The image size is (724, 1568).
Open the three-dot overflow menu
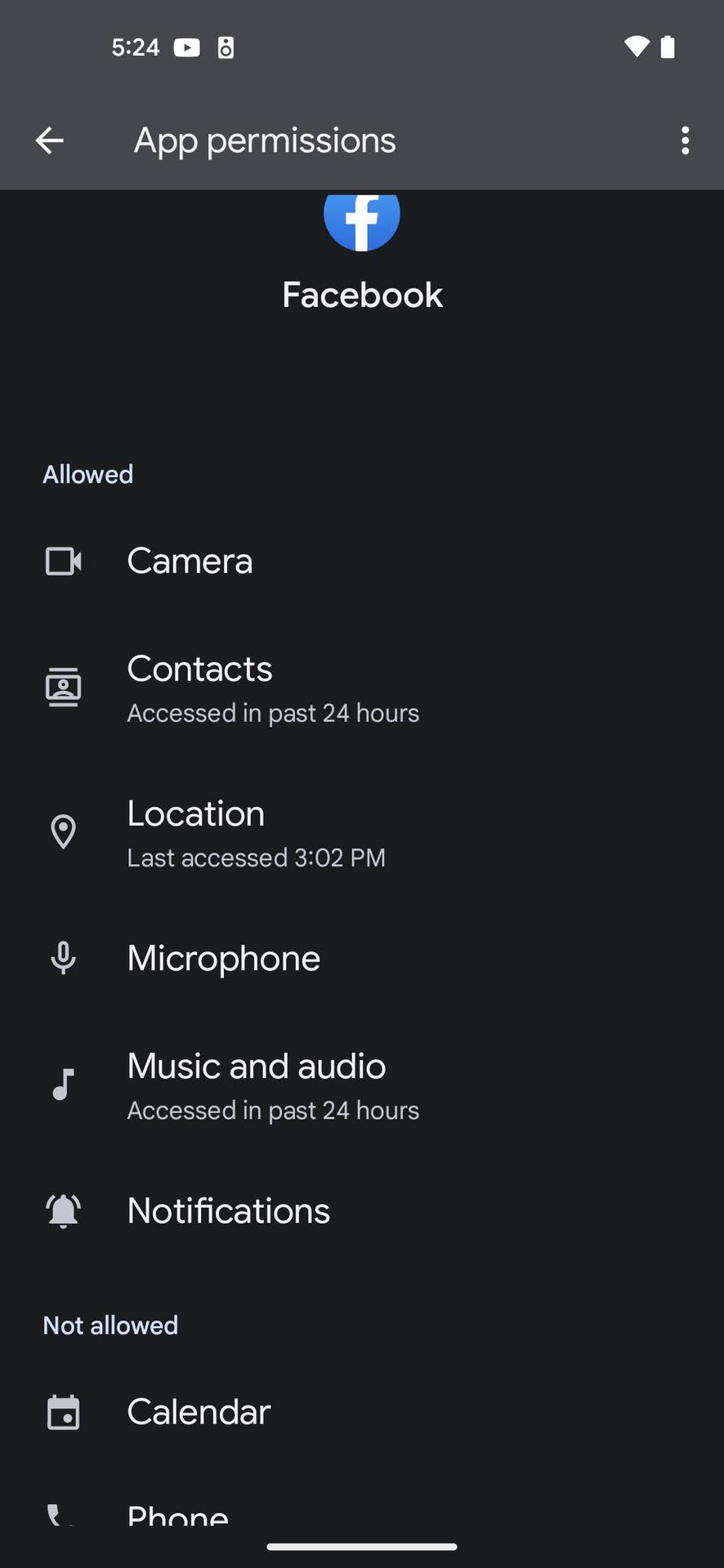685,140
